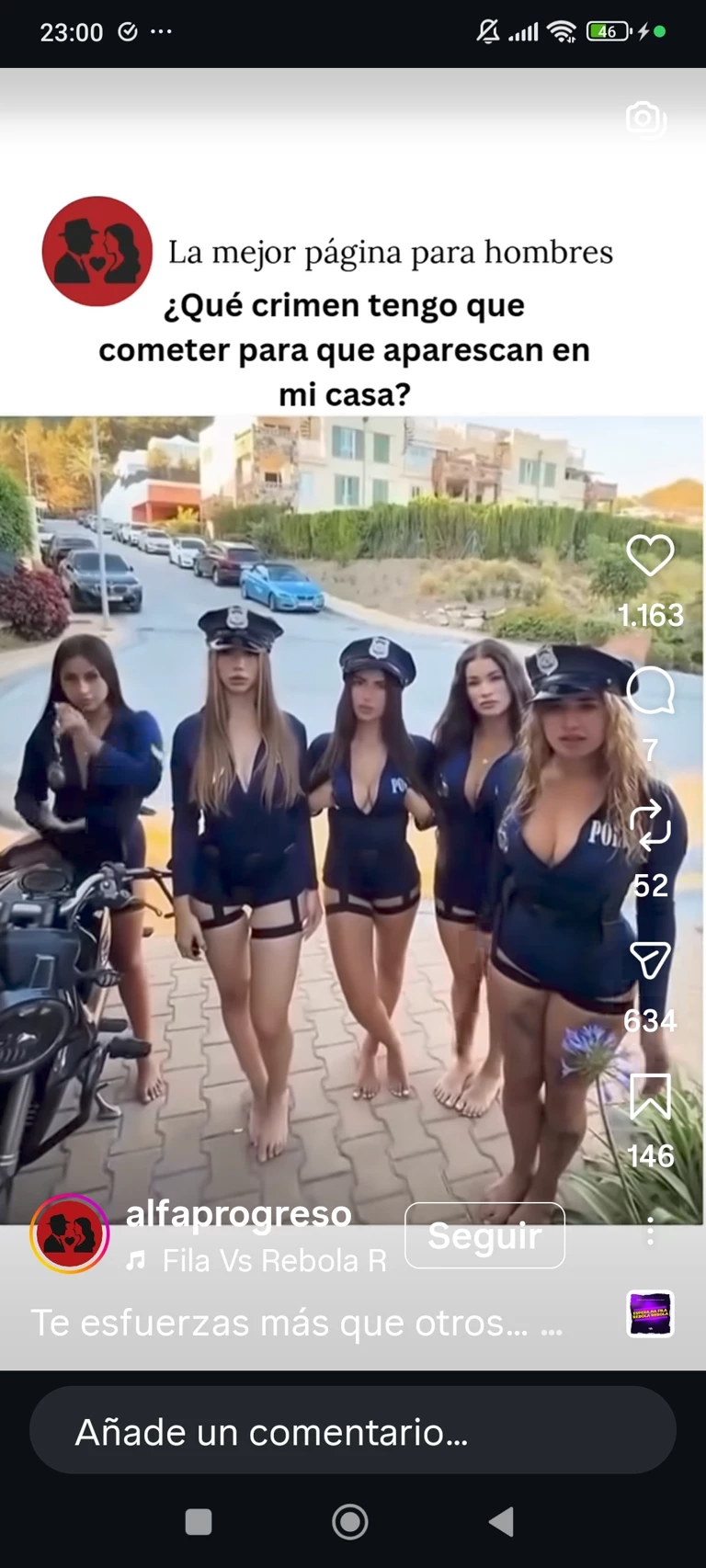Image resolution: width=706 pixels, height=1568 pixels.
Task: Repost this reel
Action: point(650,824)
